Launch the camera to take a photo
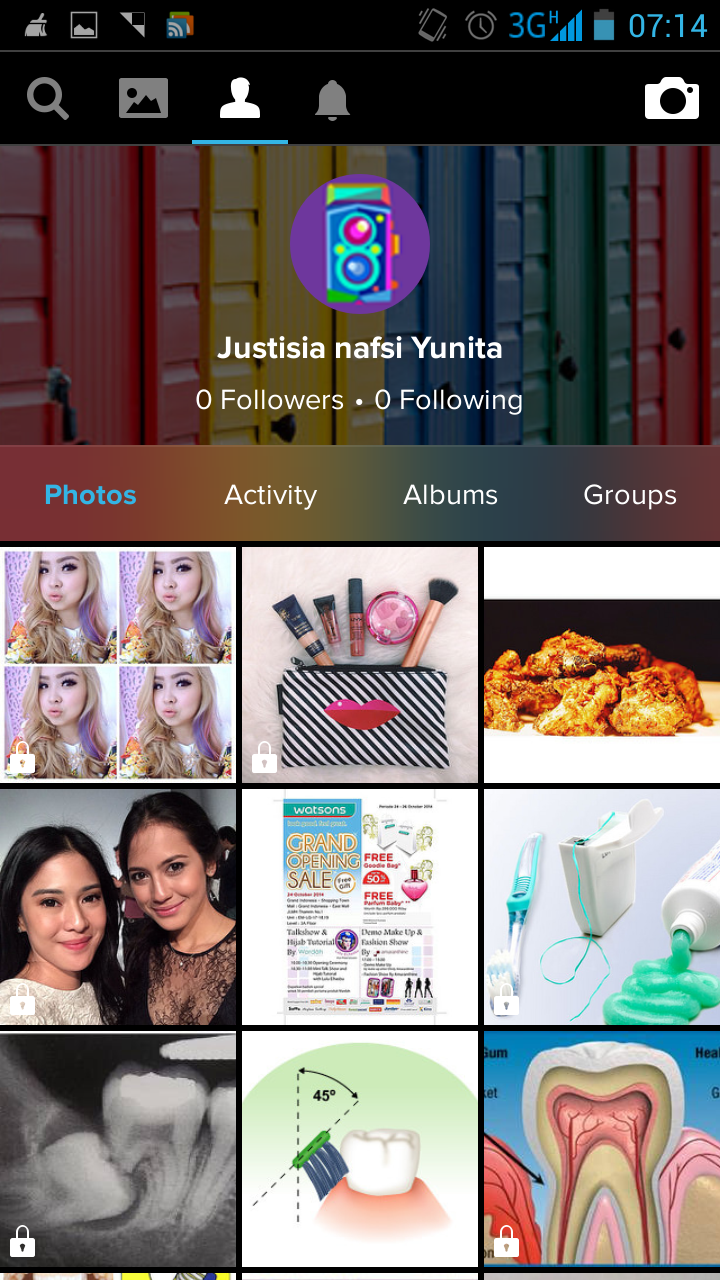The image size is (720, 1280). [x=671, y=99]
